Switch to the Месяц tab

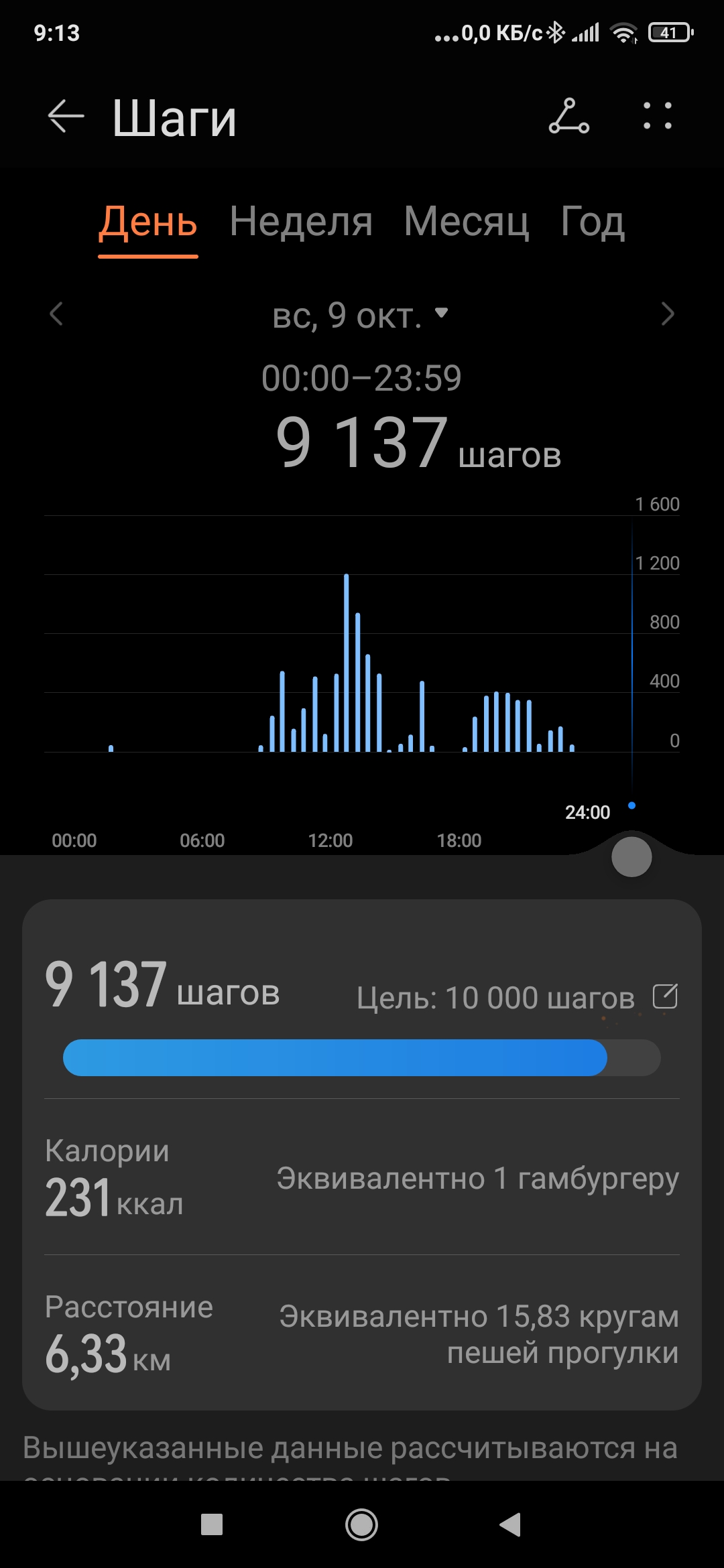click(467, 222)
